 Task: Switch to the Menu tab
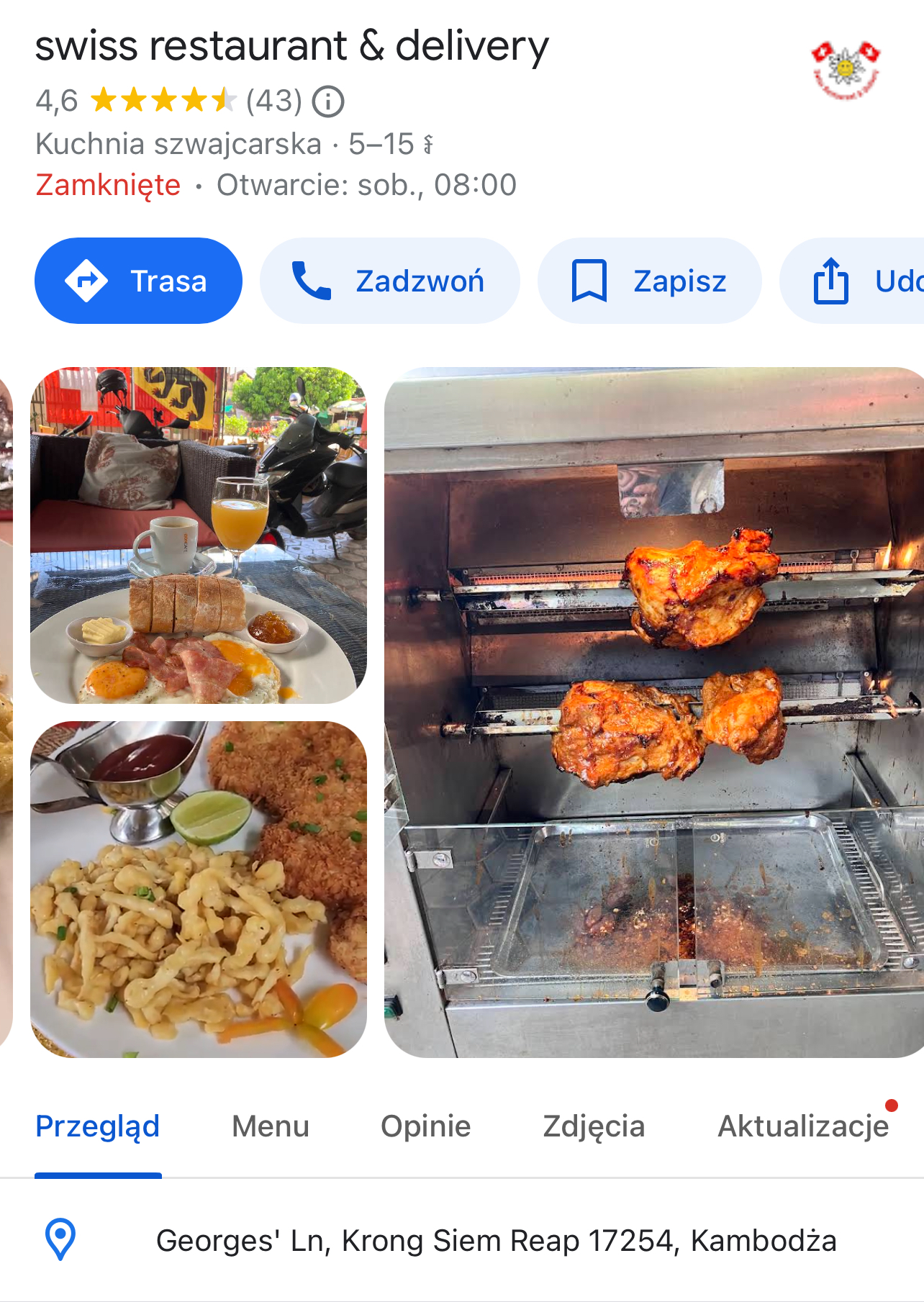point(271,1126)
